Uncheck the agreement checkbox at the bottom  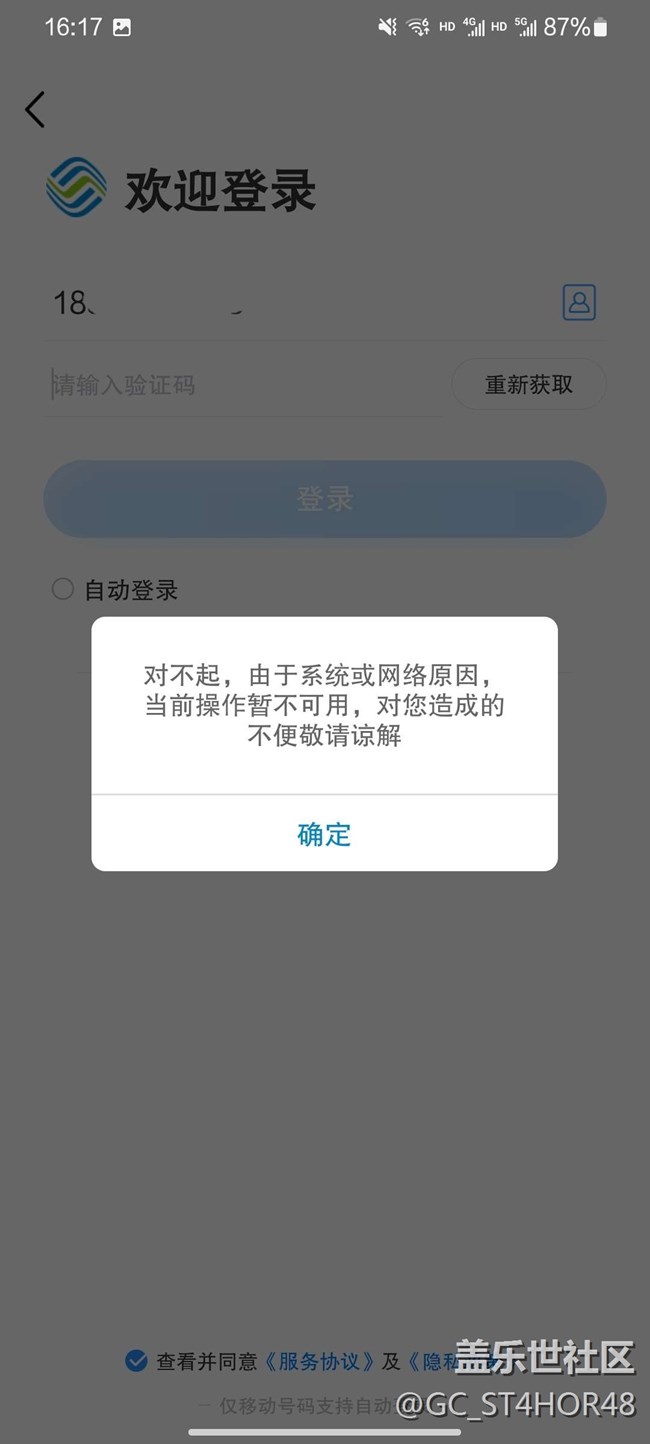(136, 1361)
